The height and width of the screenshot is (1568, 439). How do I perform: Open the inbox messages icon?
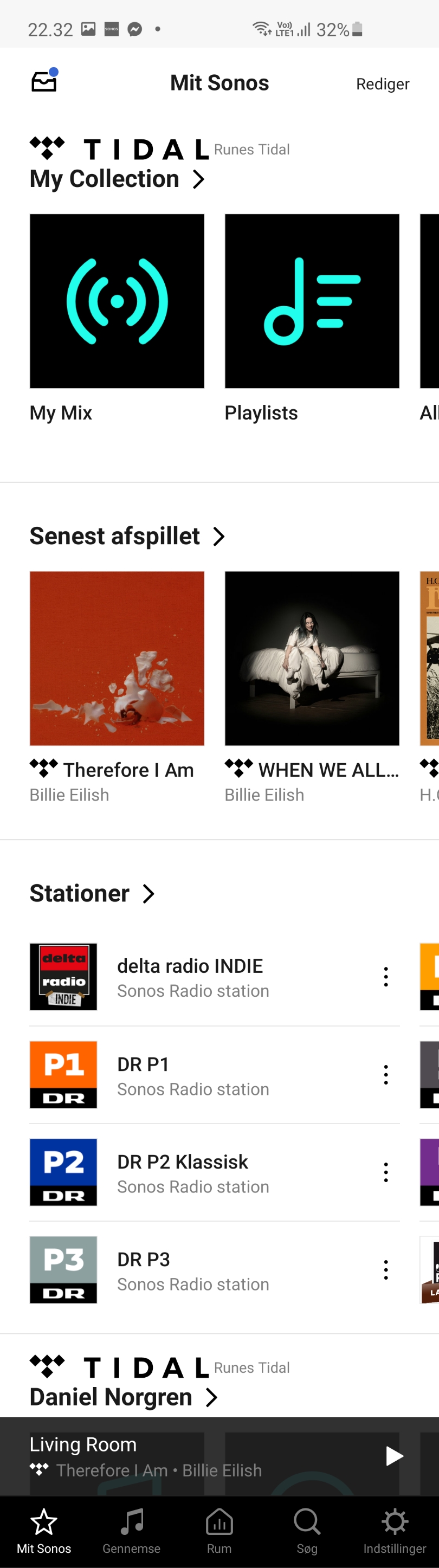point(44,81)
